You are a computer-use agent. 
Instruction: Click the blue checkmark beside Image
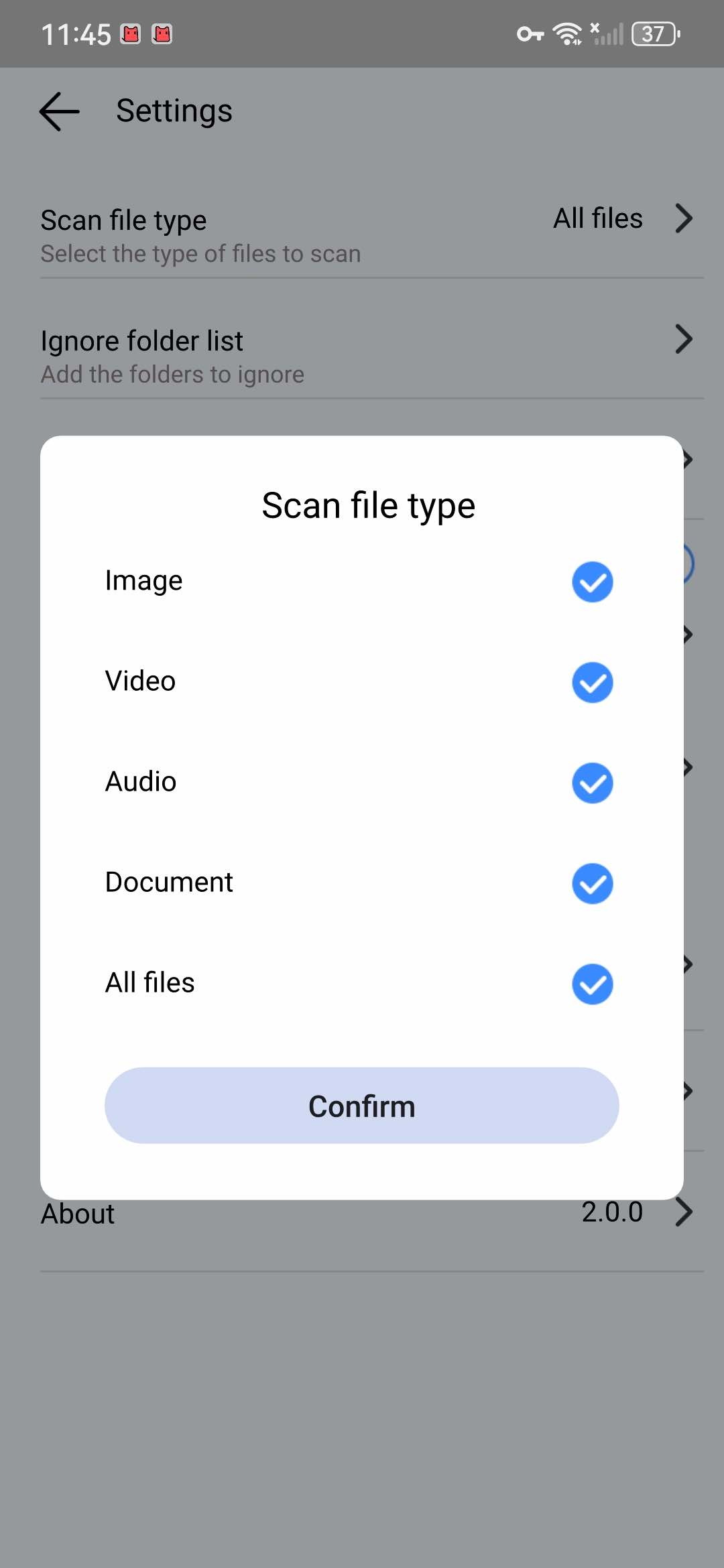[x=592, y=582]
